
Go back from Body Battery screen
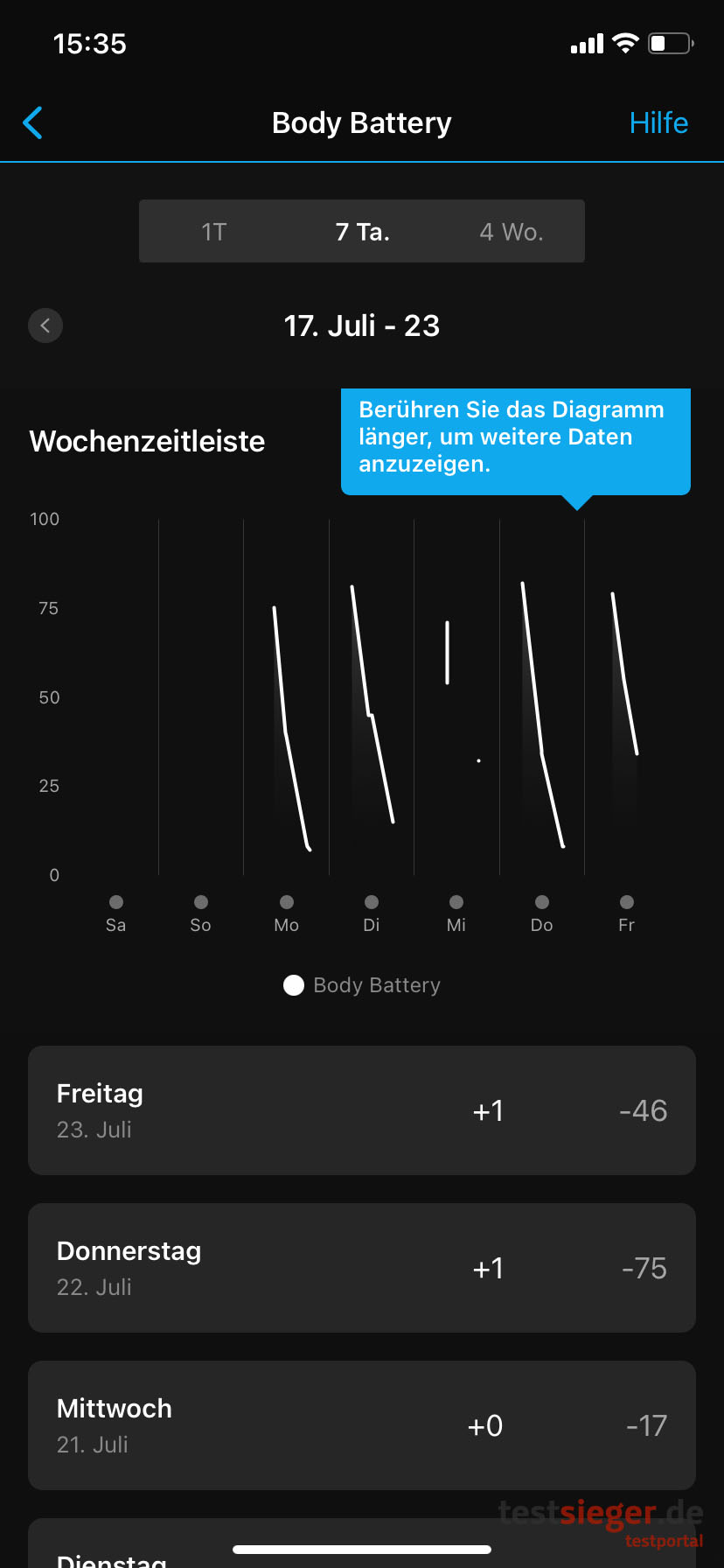pos(33,123)
